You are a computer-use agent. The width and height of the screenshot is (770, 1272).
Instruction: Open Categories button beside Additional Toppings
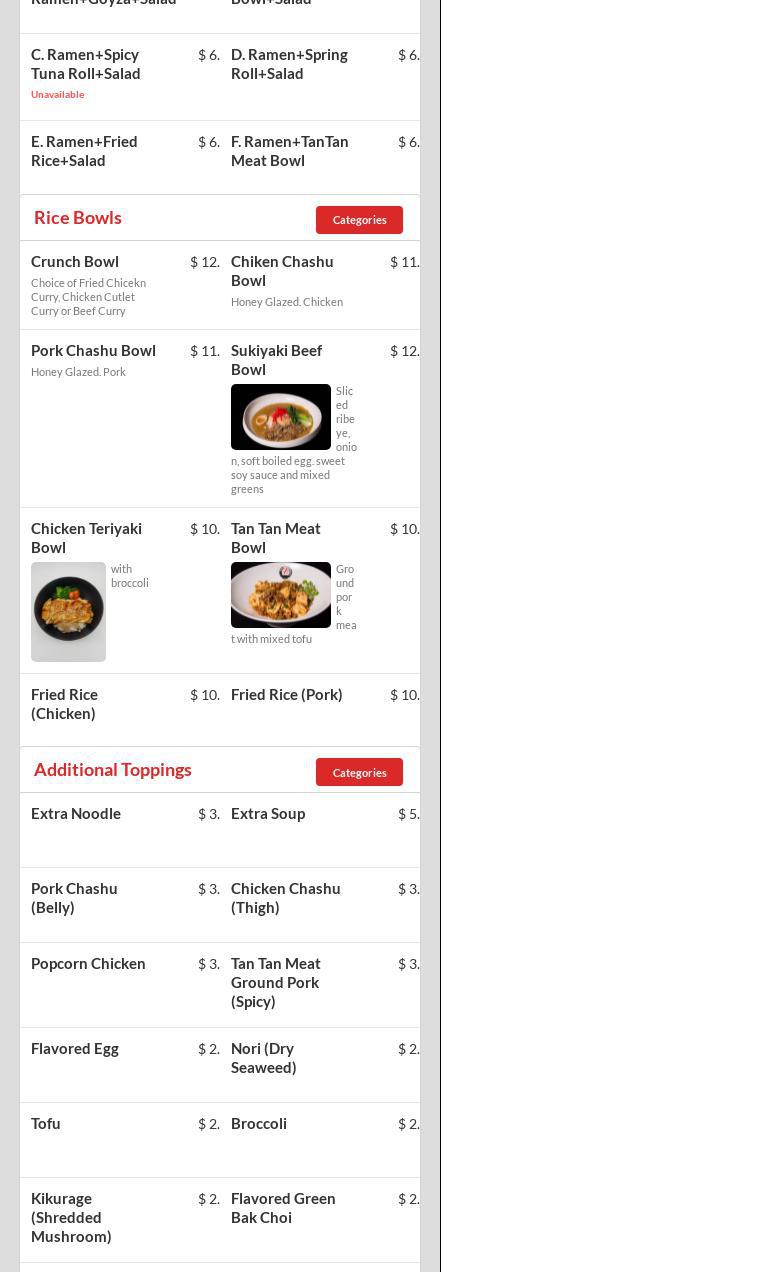pyautogui.click(x=359, y=772)
